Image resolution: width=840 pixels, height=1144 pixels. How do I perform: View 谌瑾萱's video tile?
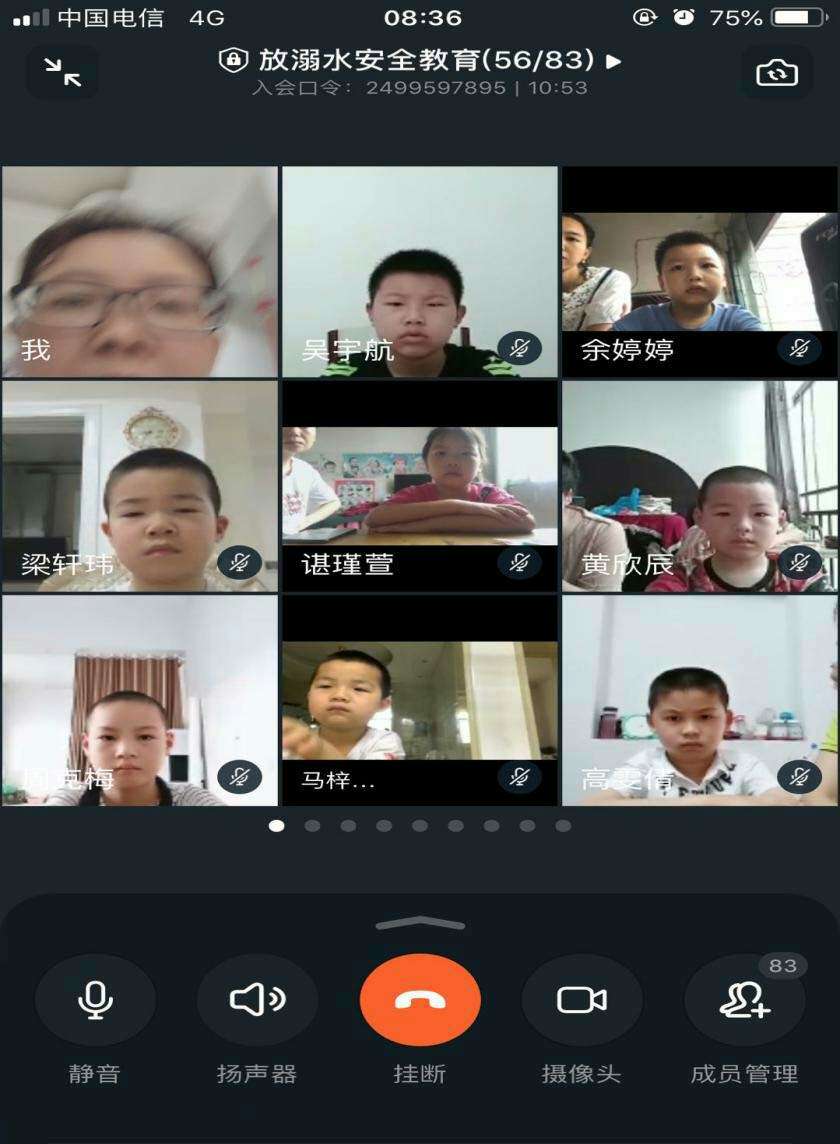419,486
